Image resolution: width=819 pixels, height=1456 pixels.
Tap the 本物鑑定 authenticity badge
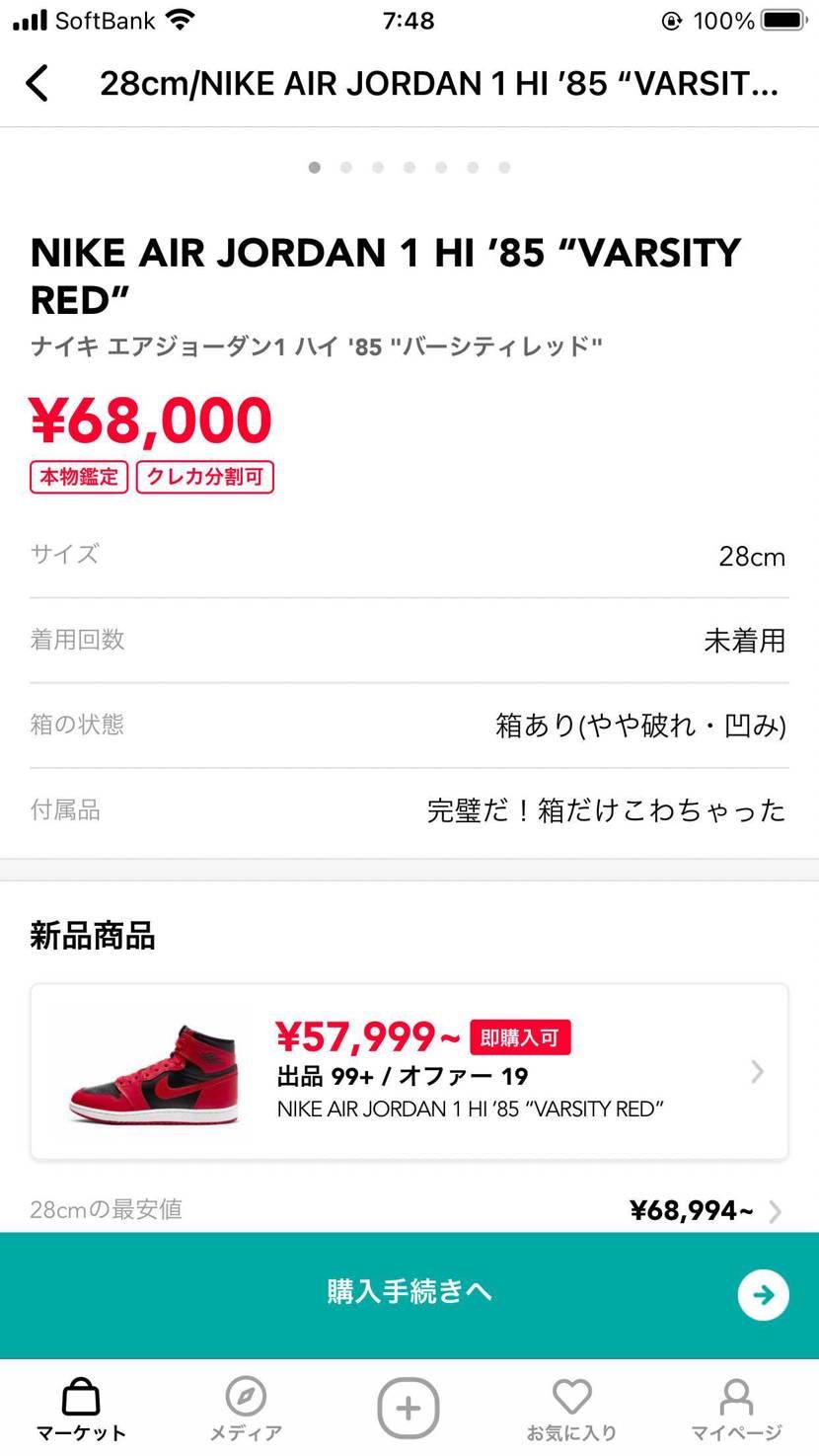pos(78,477)
